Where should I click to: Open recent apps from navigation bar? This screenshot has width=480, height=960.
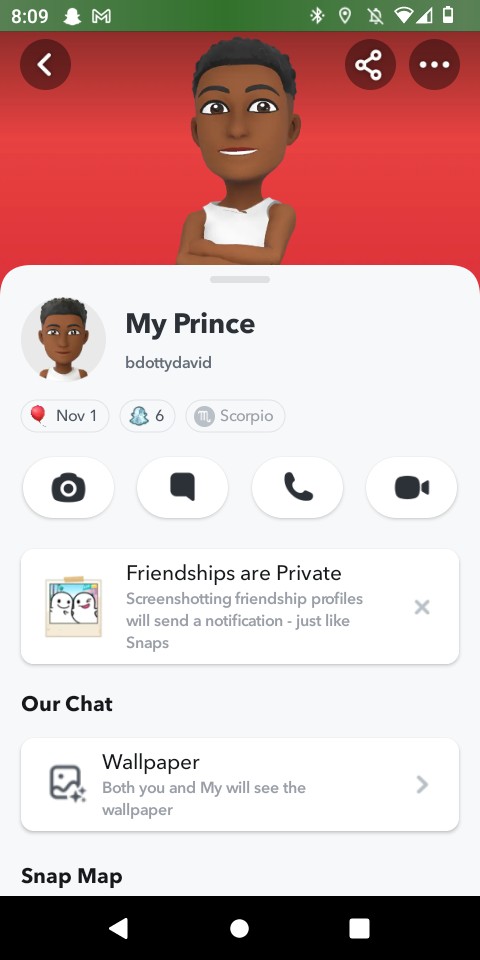359,928
